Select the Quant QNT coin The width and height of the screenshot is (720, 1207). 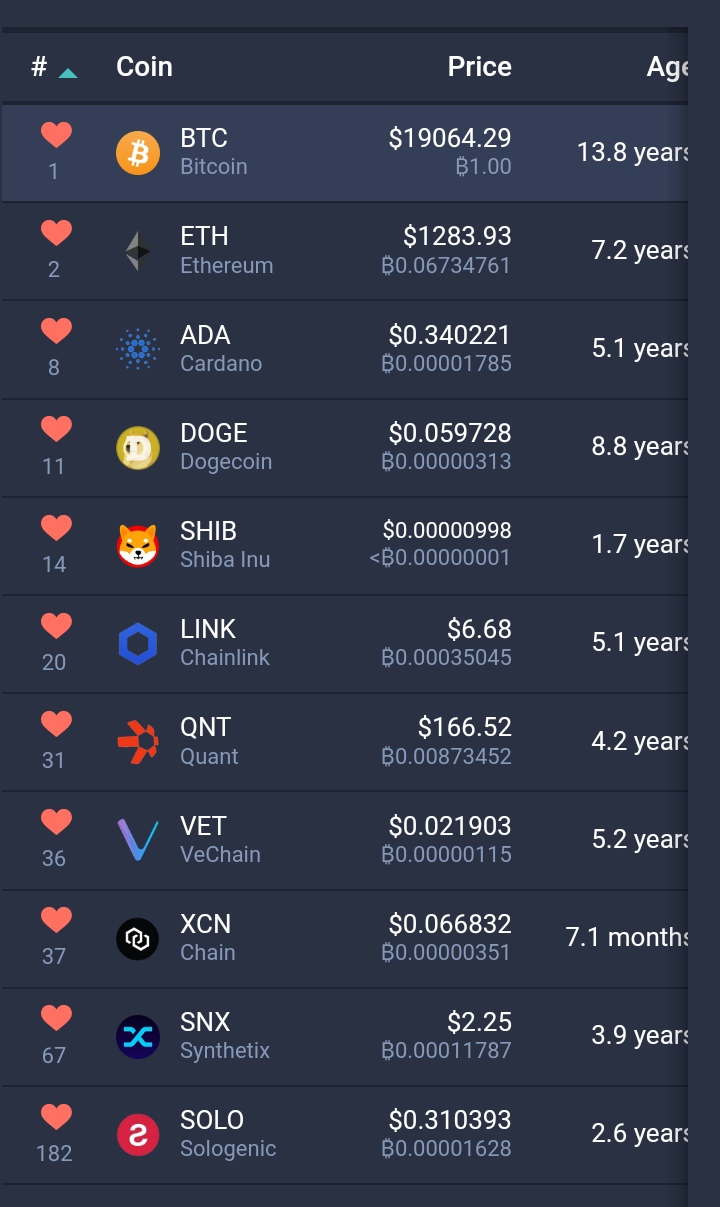pyautogui.click(x=345, y=742)
